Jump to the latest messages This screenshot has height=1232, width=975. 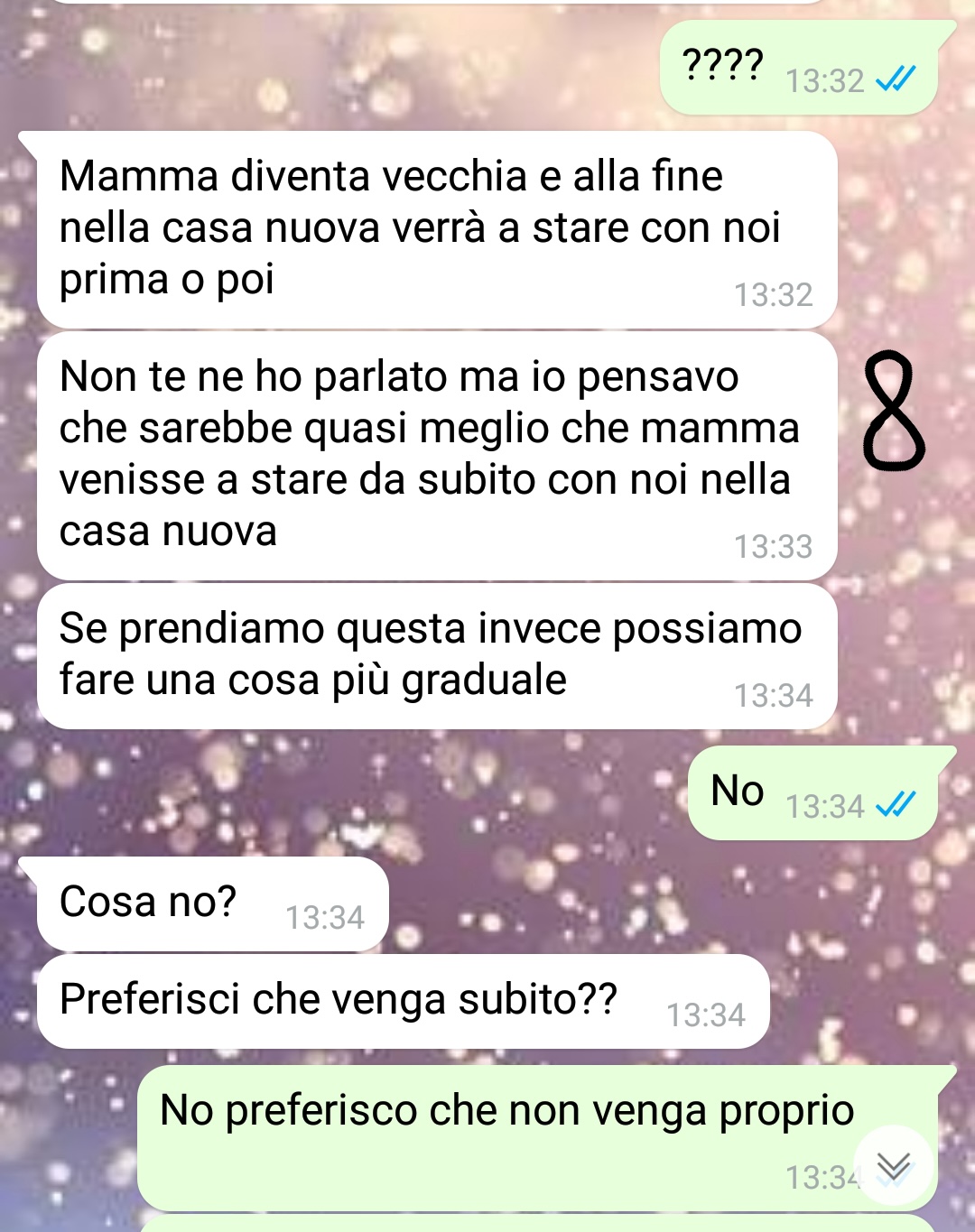(893, 1166)
